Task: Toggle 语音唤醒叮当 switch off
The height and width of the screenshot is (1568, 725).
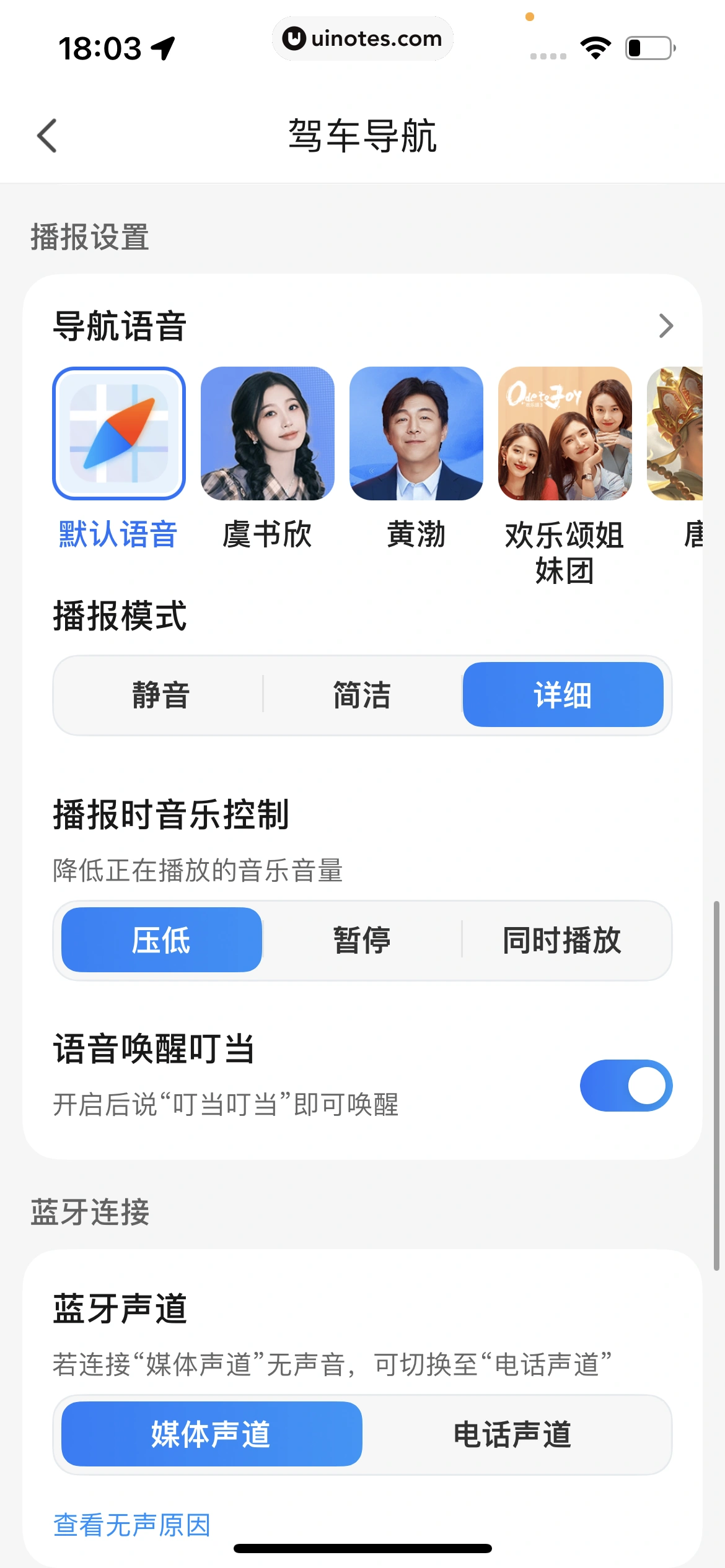Action: coord(626,1086)
